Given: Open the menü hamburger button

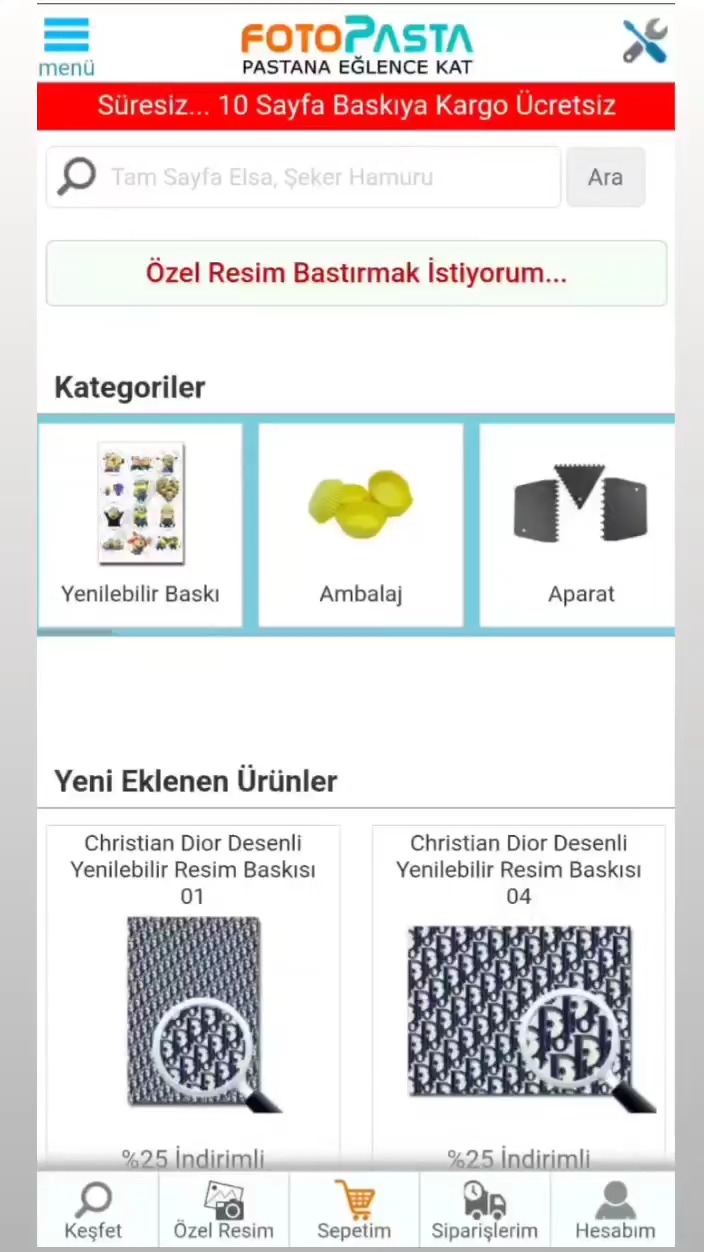Looking at the screenshot, I should click(66, 46).
